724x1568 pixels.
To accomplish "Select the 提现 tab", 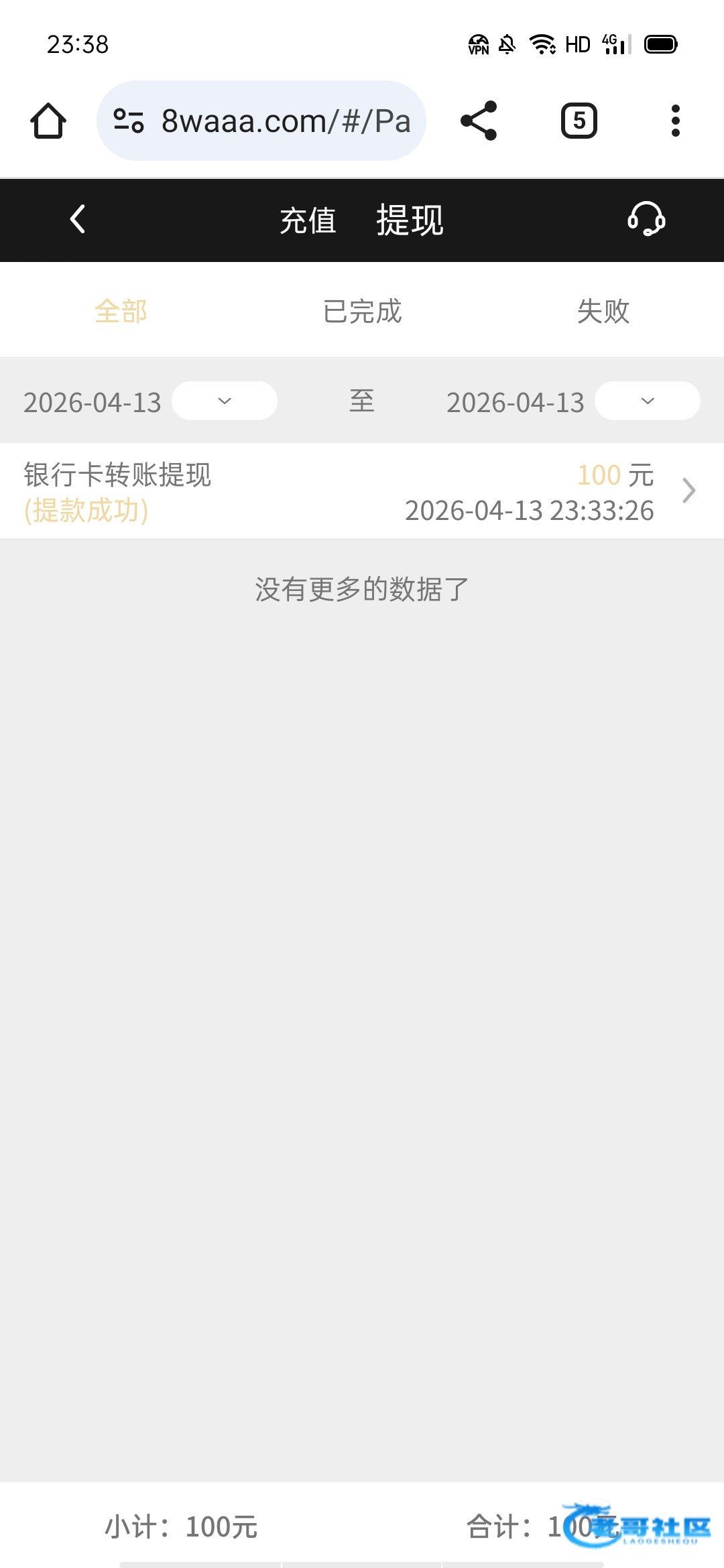I will [x=410, y=220].
